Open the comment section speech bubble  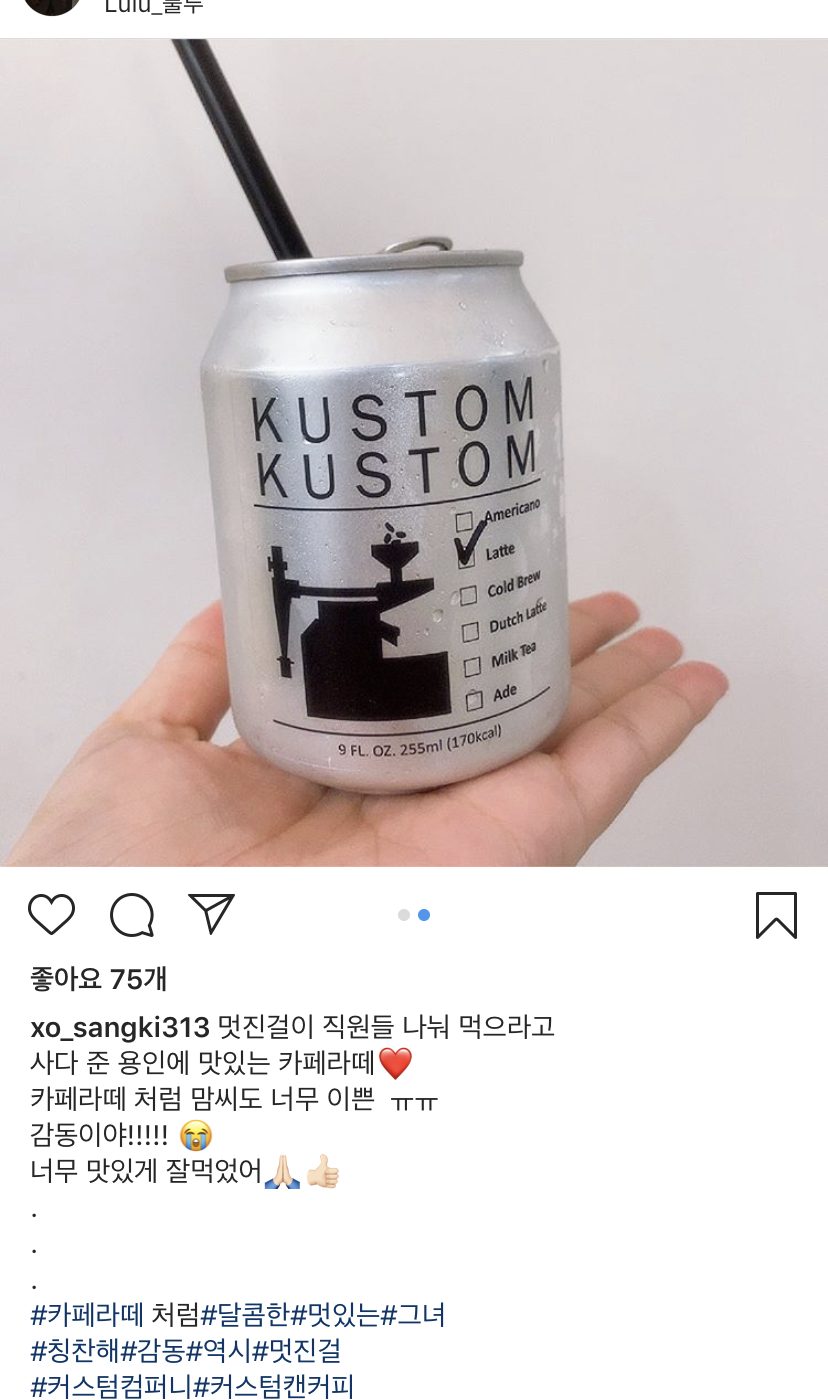click(131, 914)
